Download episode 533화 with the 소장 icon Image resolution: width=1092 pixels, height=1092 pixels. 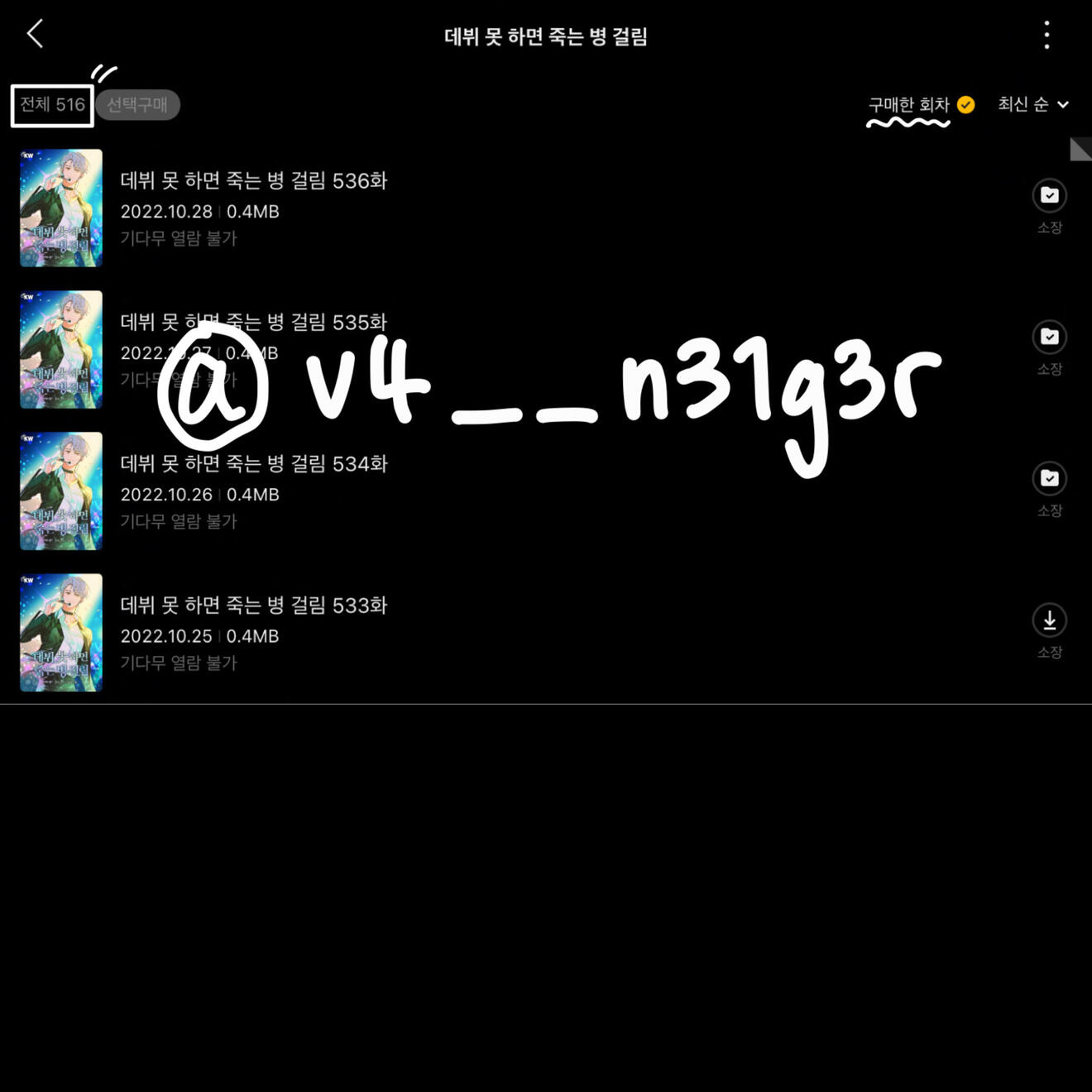(x=1049, y=620)
